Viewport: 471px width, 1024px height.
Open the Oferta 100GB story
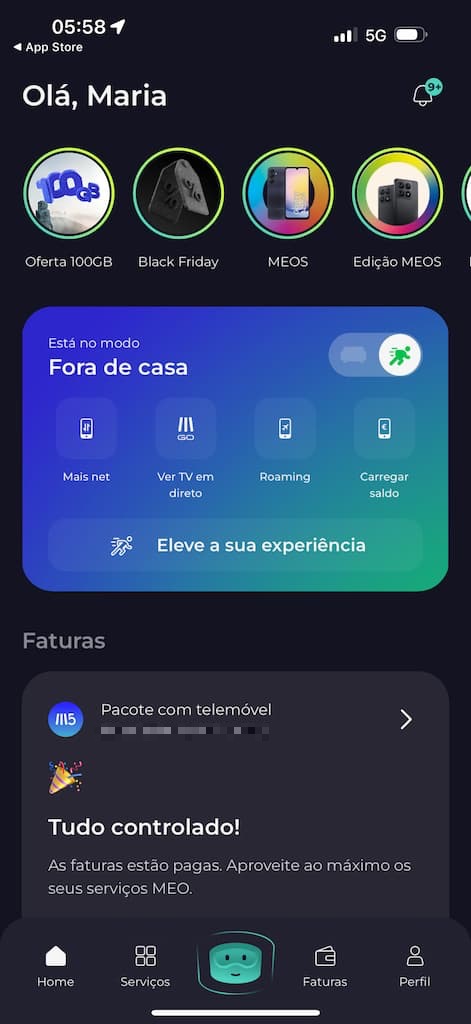point(69,193)
